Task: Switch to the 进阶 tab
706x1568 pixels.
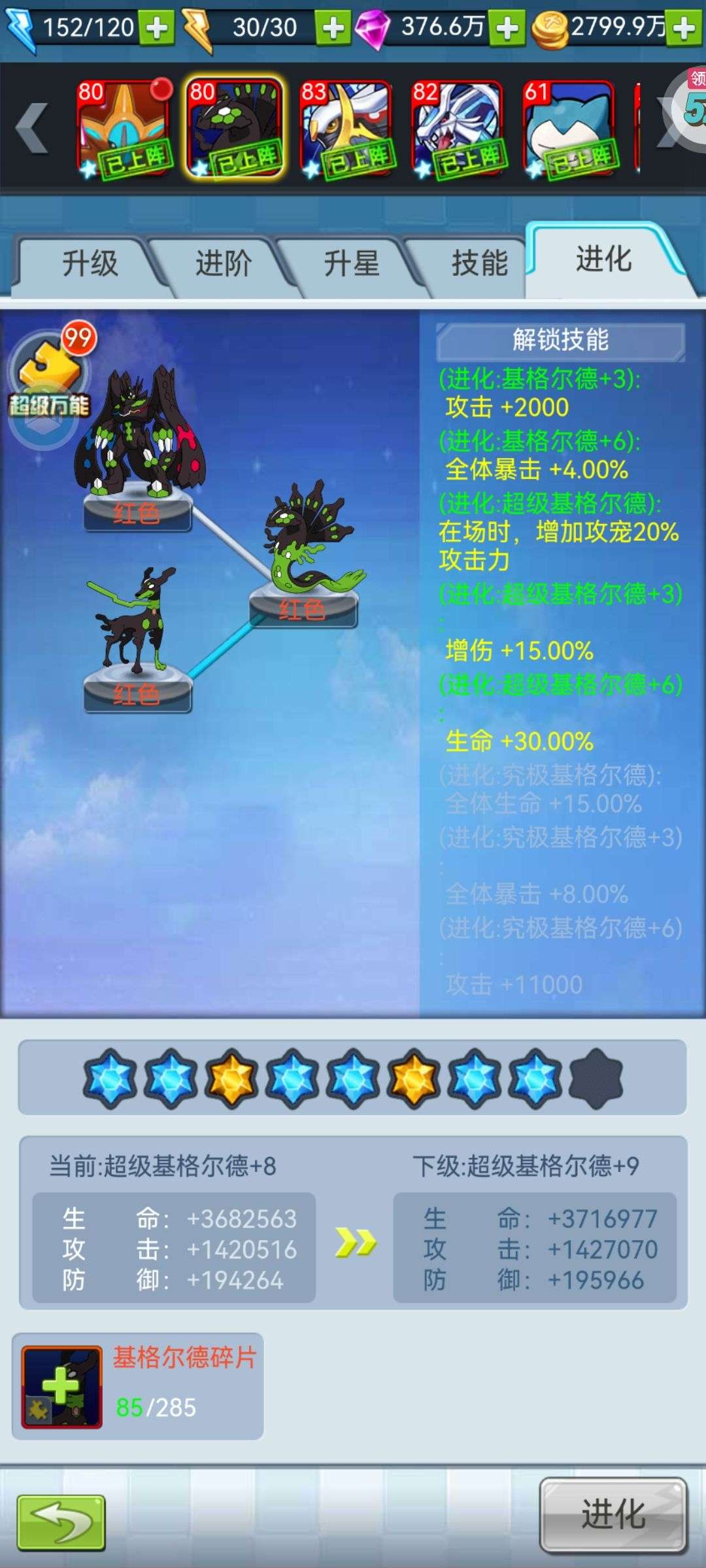Action: [223, 264]
